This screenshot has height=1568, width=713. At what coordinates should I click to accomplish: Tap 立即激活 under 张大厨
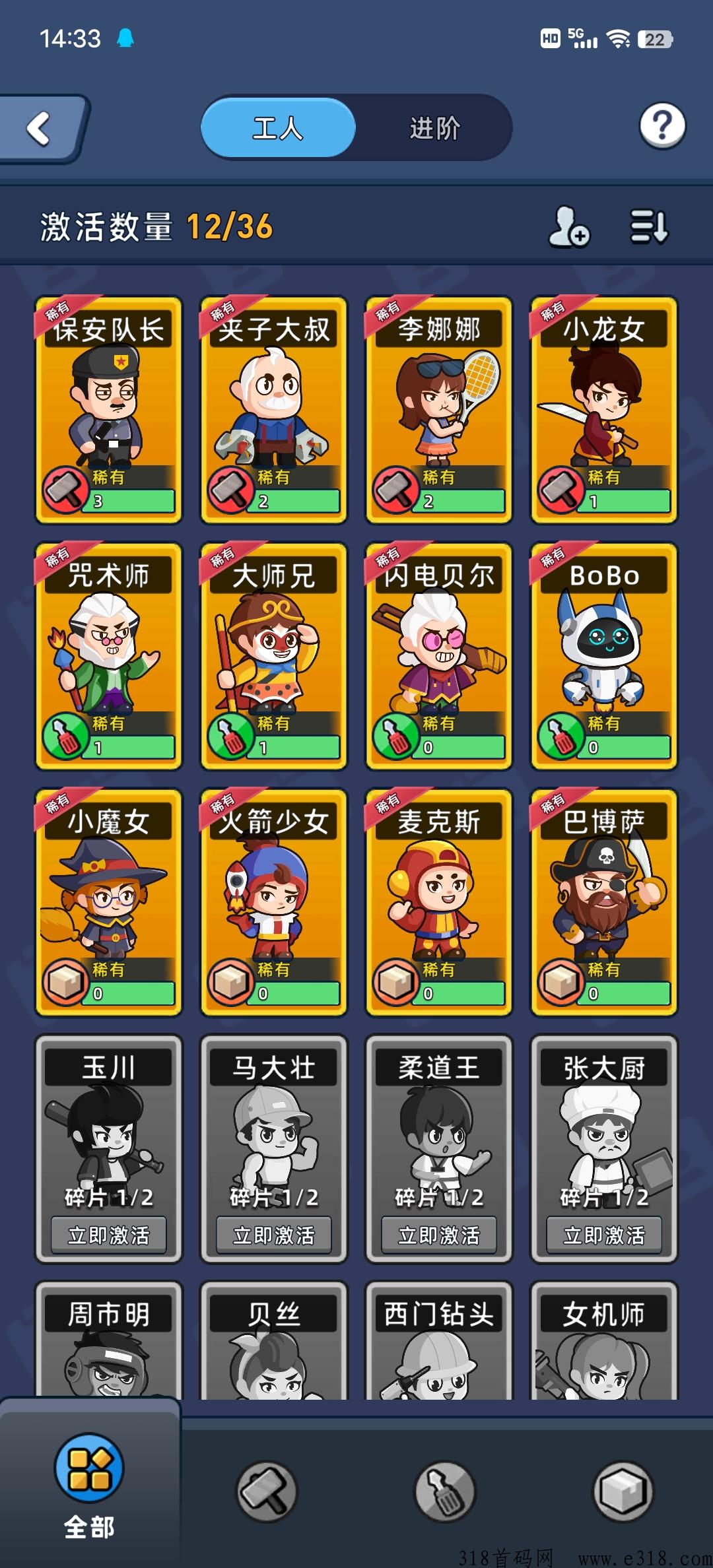pos(604,1235)
